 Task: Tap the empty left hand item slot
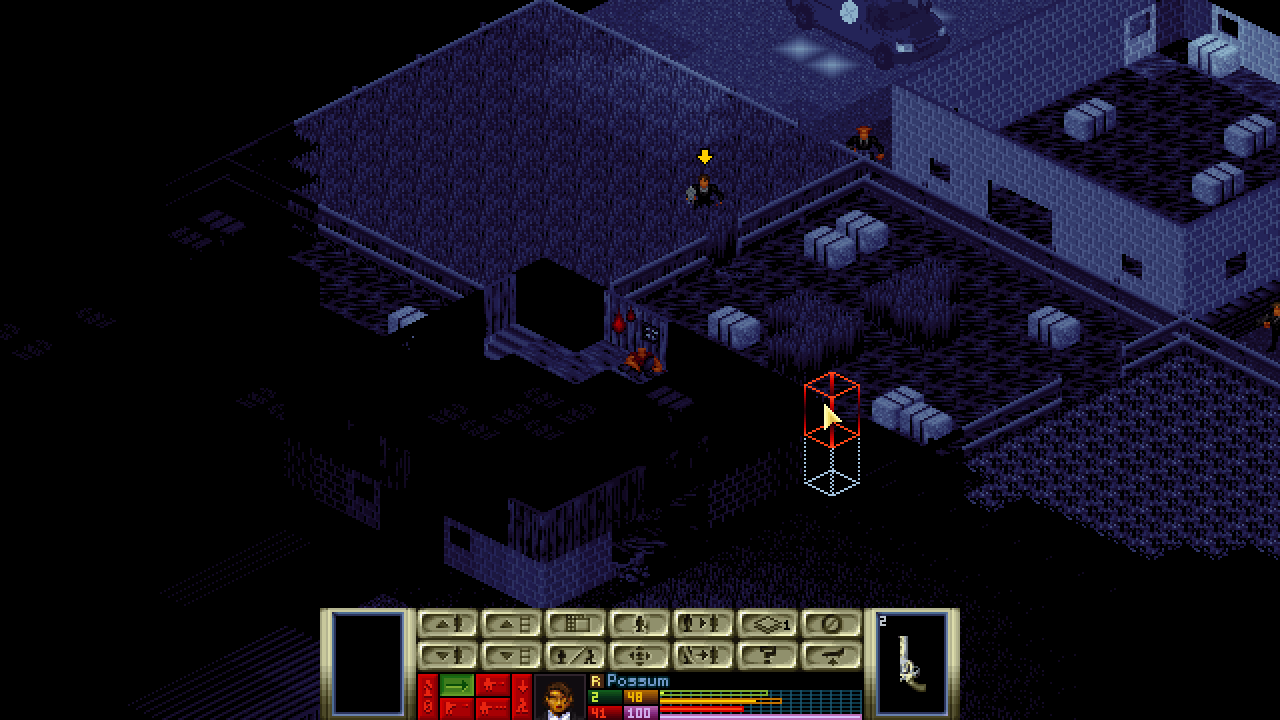click(x=368, y=663)
